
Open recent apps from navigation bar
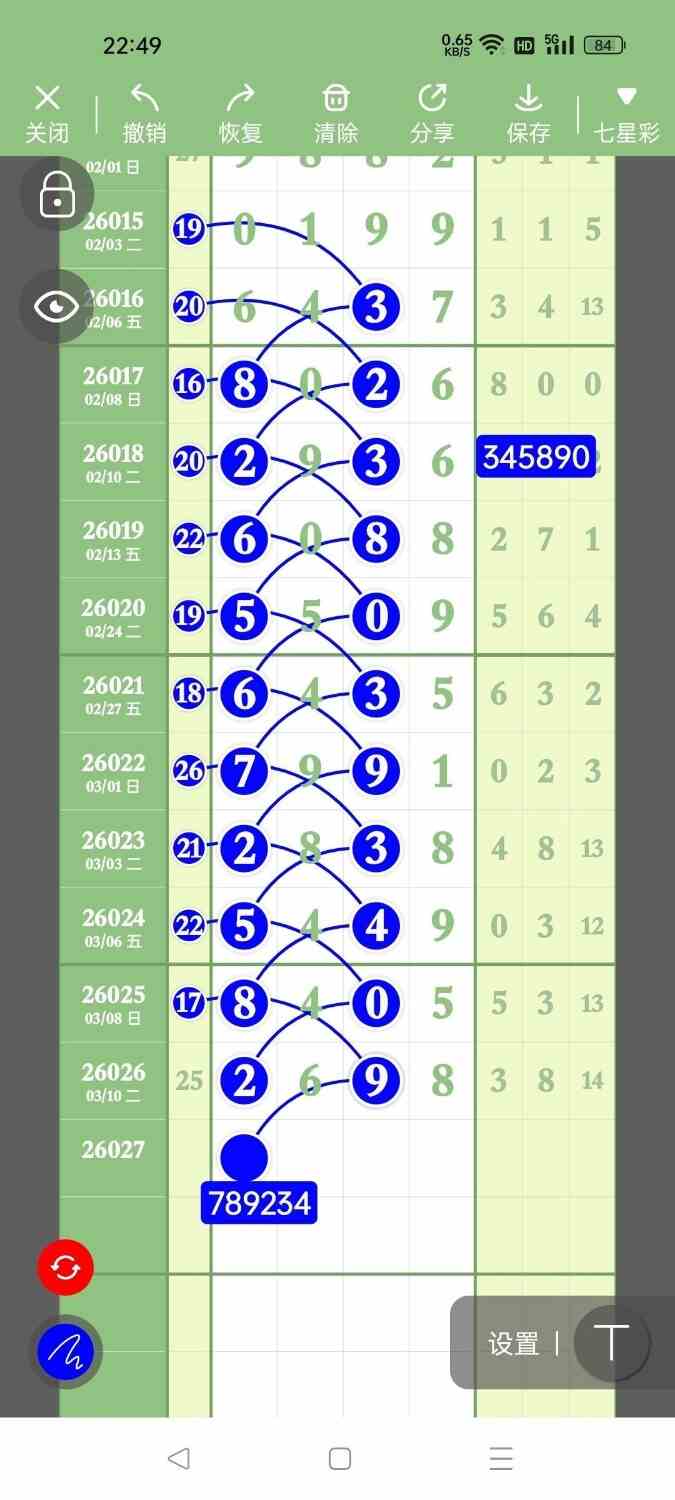coord(501,1458)
